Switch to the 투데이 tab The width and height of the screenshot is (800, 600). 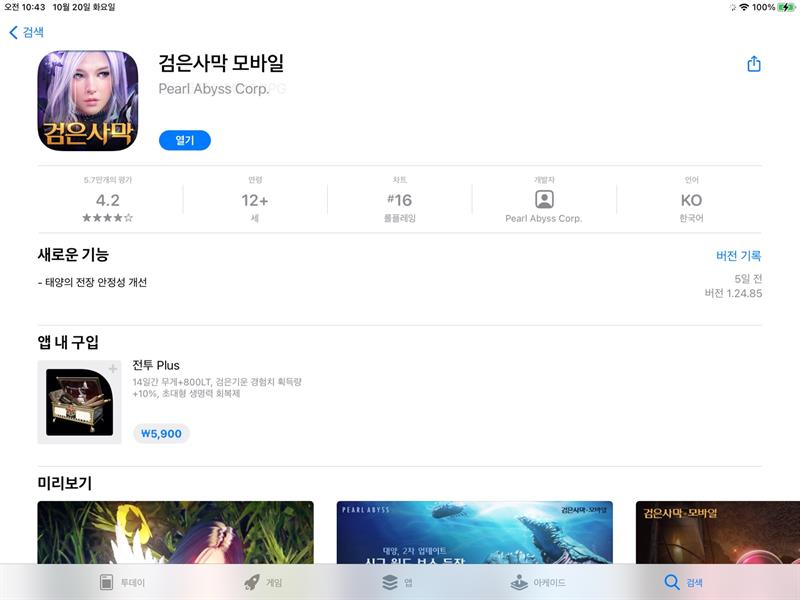(x=121, y=582)
